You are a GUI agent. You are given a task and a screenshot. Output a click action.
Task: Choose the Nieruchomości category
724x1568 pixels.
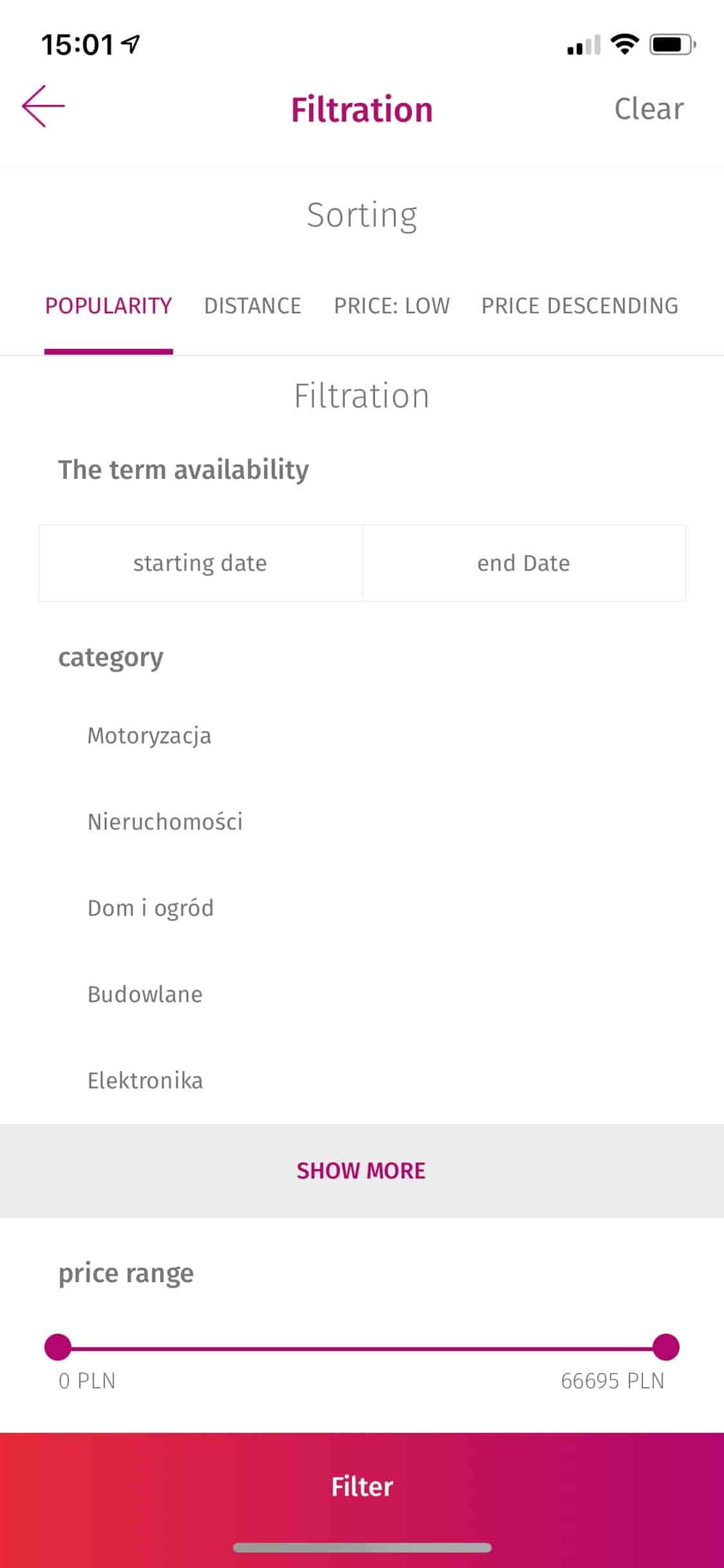point(165,822)
